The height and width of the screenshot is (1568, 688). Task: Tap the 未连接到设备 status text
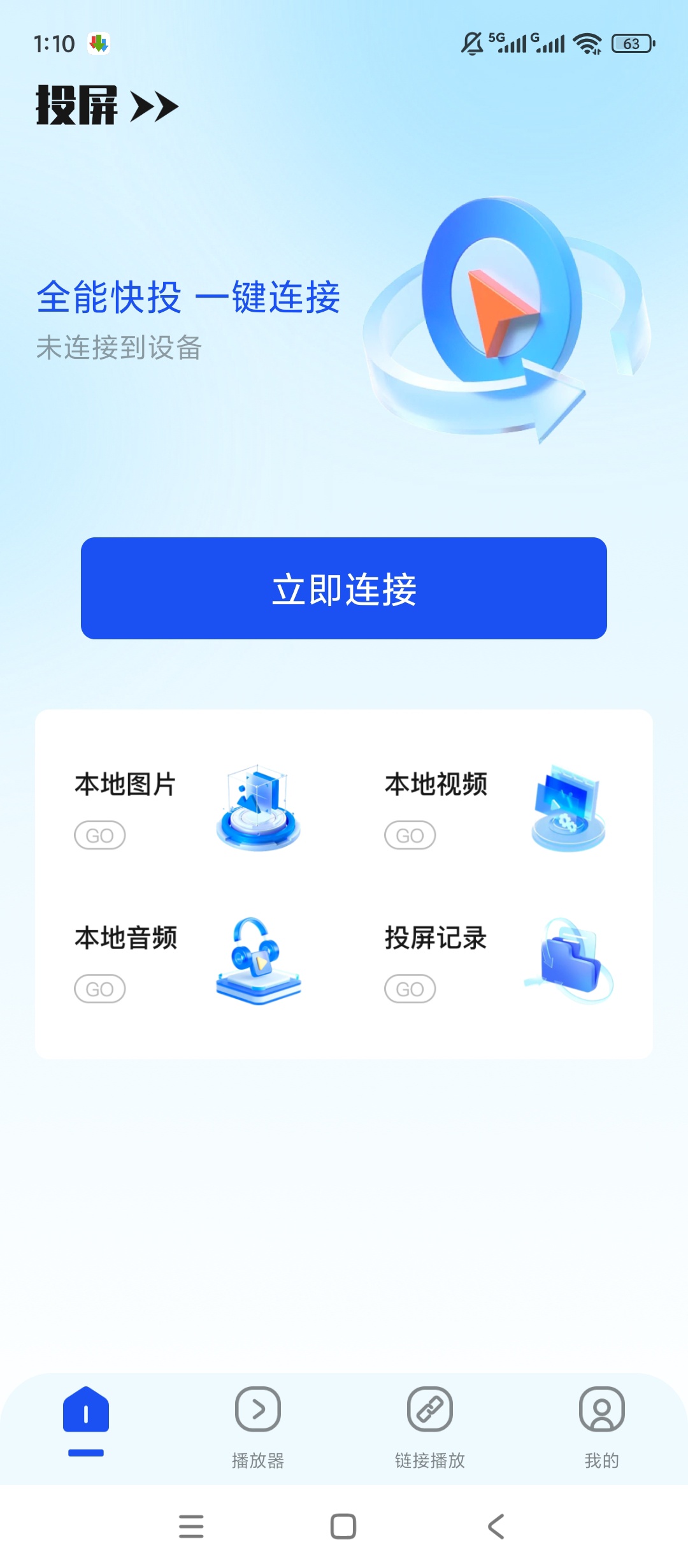pyautogui.click(x=121, y=347)
